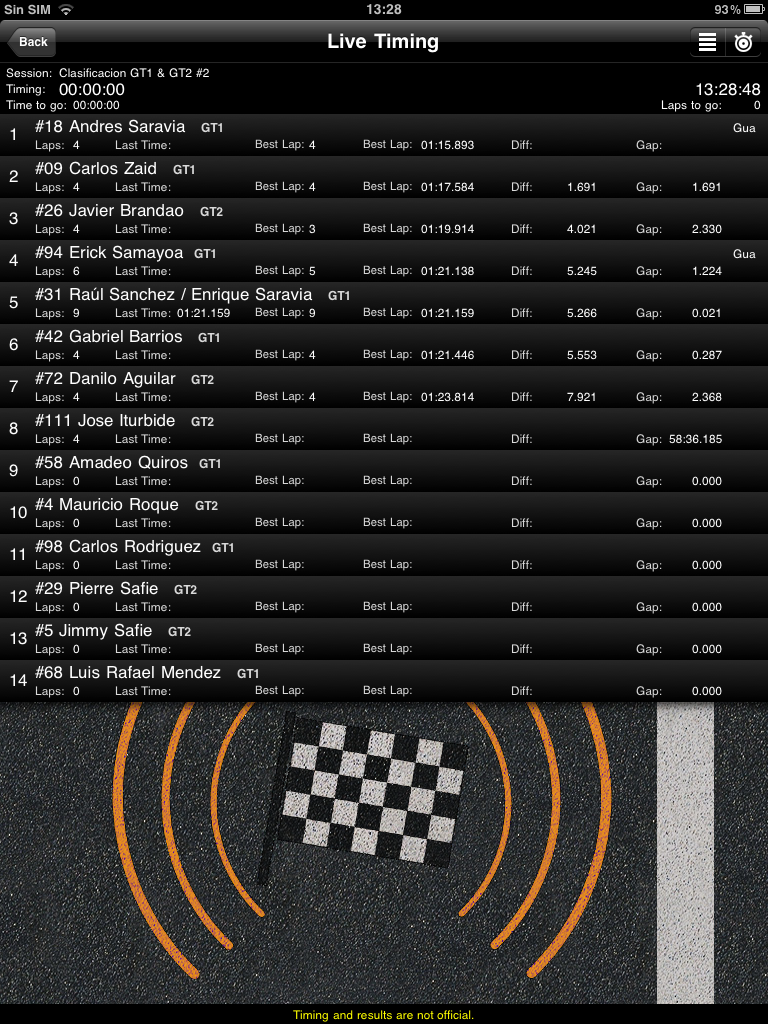
Task: Select Raúl Sanchez / Enrique Saravia entry
Action: click(x=384, y=303)
